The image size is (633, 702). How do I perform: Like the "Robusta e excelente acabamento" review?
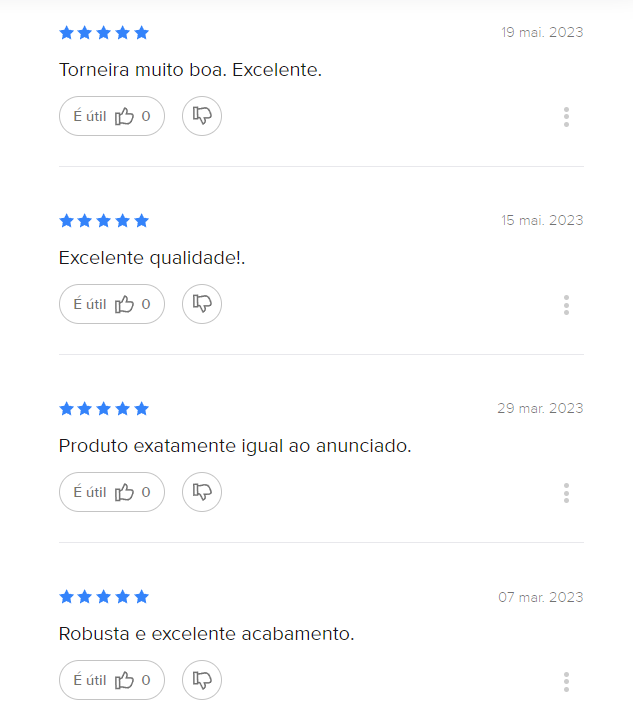pos(111,680)
